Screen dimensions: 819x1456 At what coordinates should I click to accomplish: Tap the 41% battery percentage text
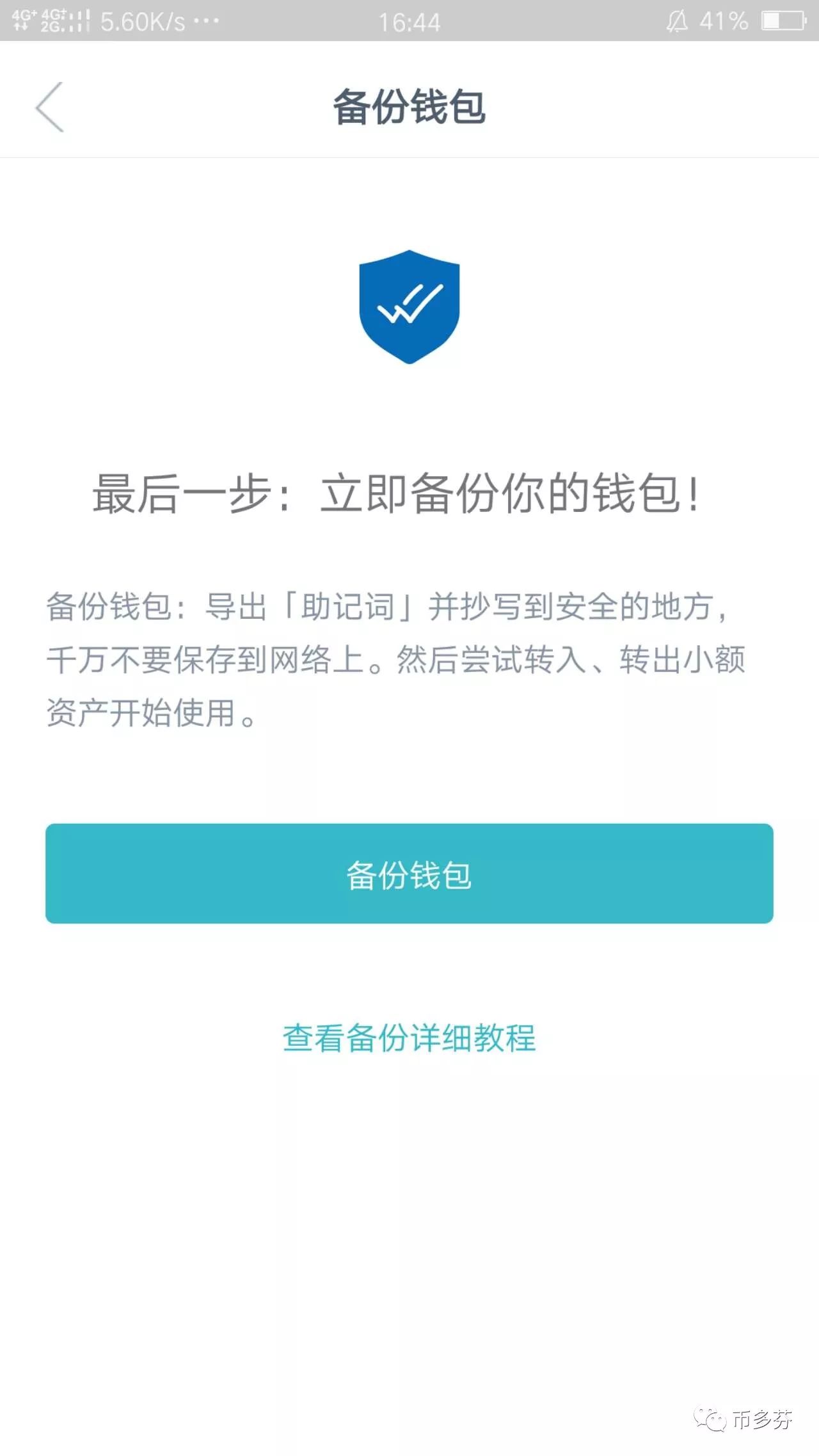click(723, 22)
